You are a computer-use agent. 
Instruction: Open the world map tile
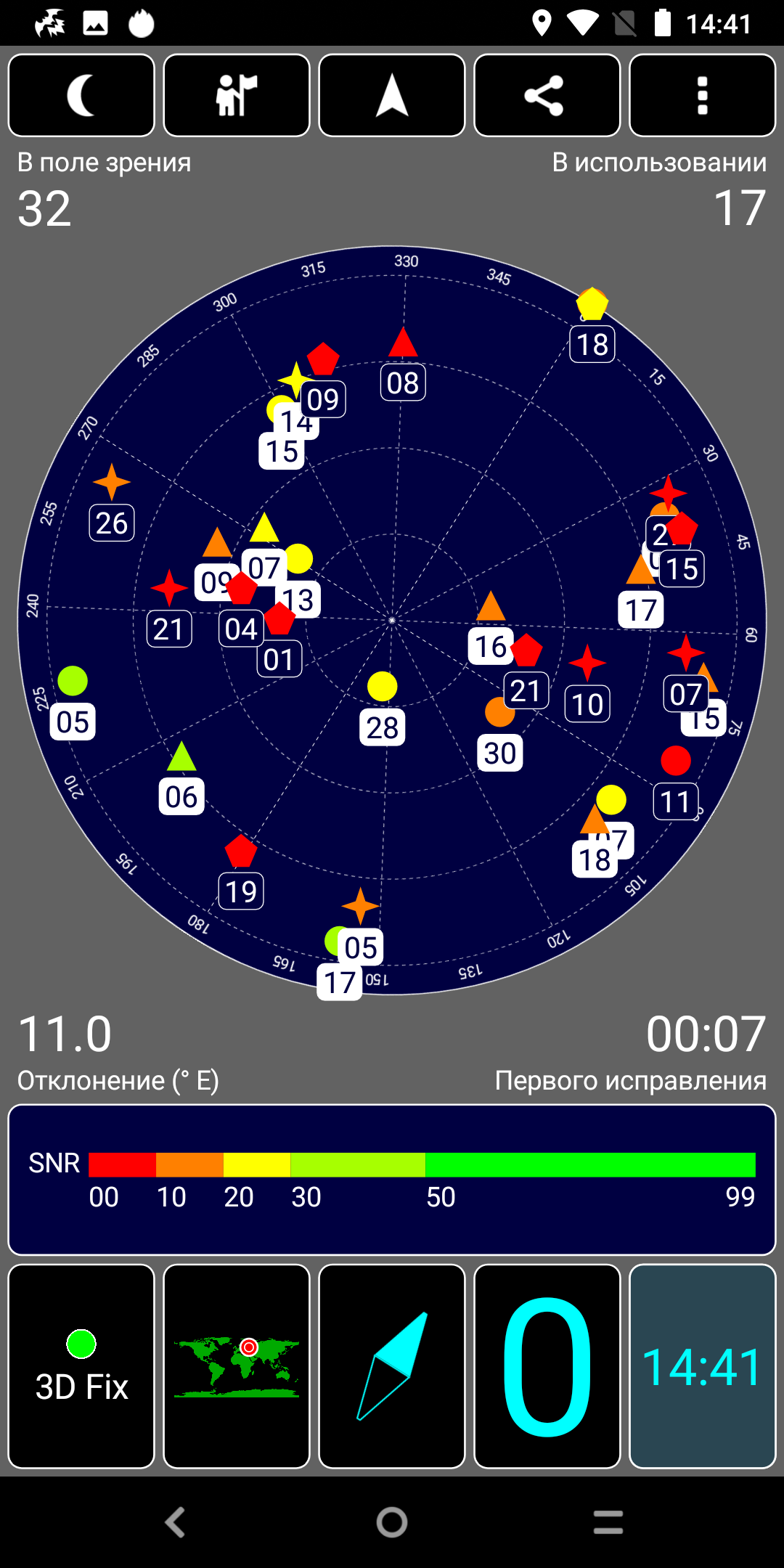click(x=237, y=1366)
